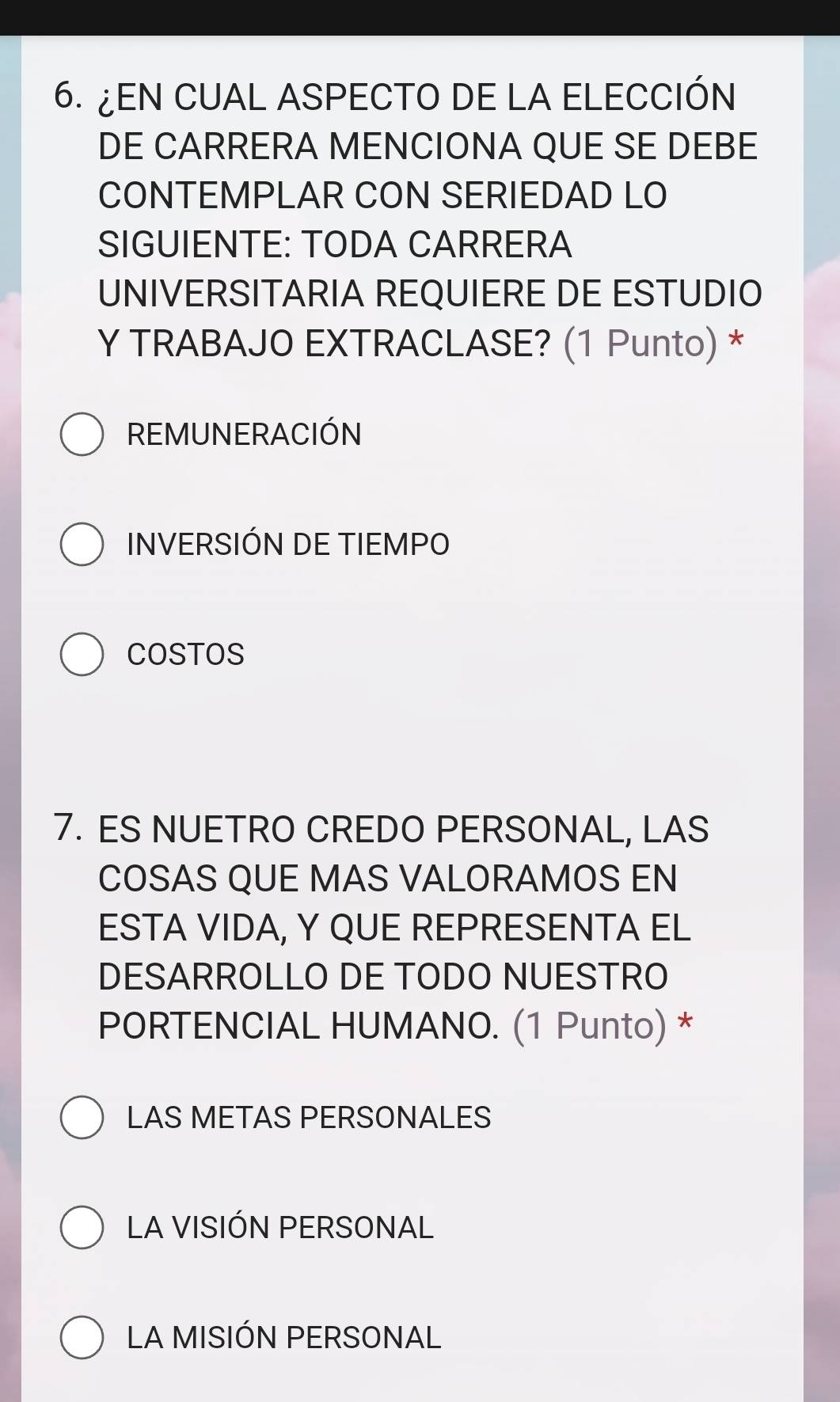Select LAS METAS PERSONALES option
This screenshot has height=1402, width=840.
[82, 1118]
